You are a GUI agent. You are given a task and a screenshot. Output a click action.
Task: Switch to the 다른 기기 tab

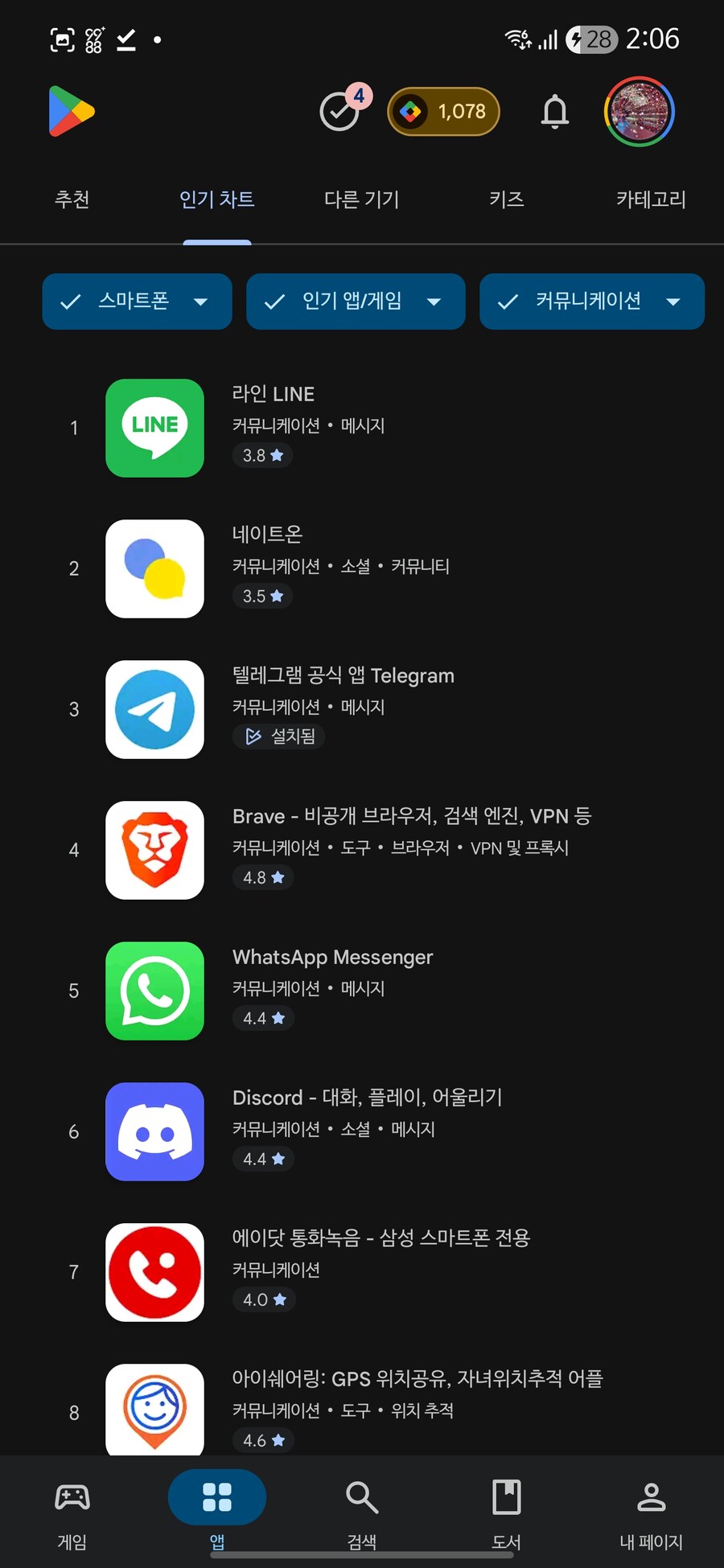tap(361, 199)
